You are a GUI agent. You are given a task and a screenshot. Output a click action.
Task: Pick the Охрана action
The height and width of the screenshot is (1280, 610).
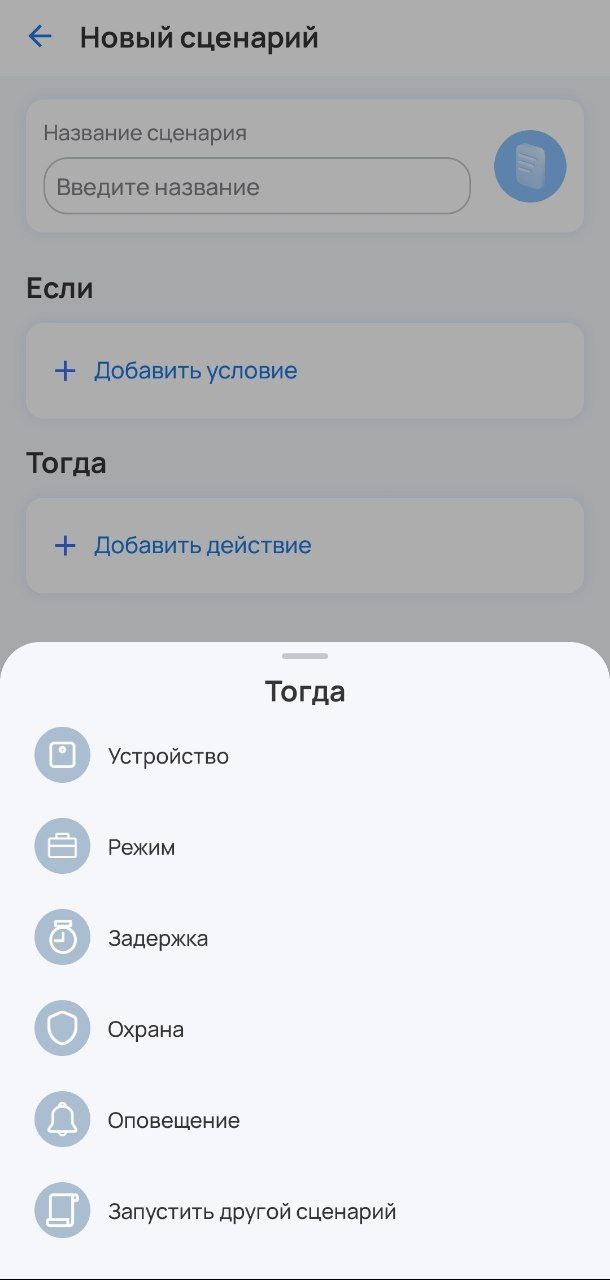pos(146,1029)
